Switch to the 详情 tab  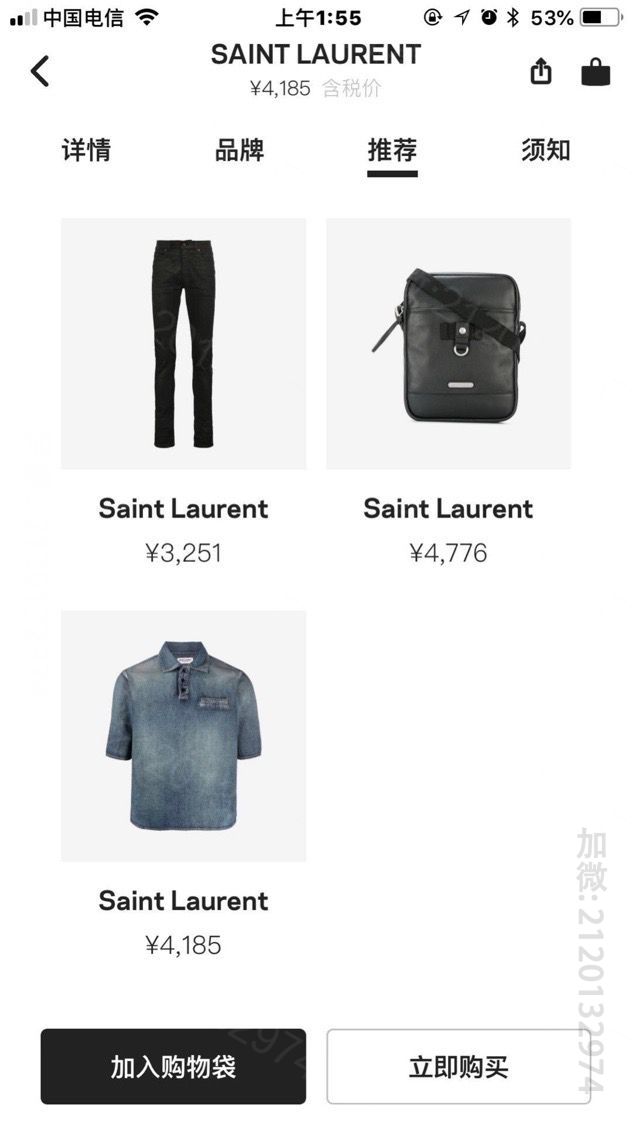pyautogui.click(x=86, y=151)
